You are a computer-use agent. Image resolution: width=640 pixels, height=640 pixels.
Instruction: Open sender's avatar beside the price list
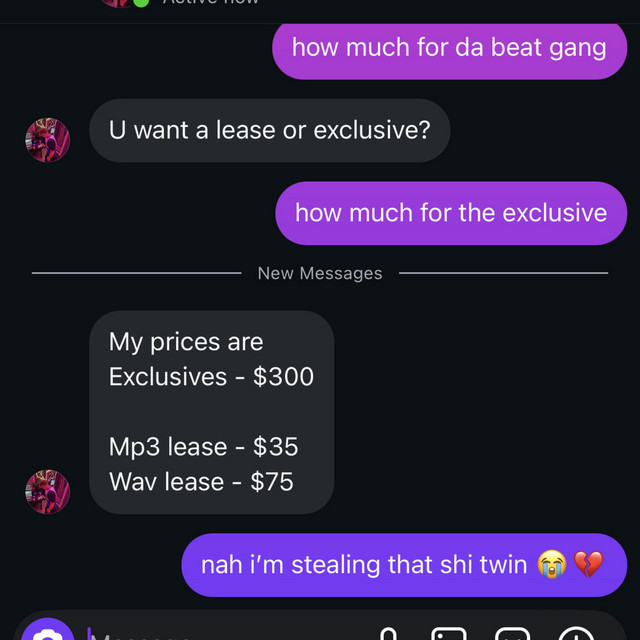pos(47,492)
